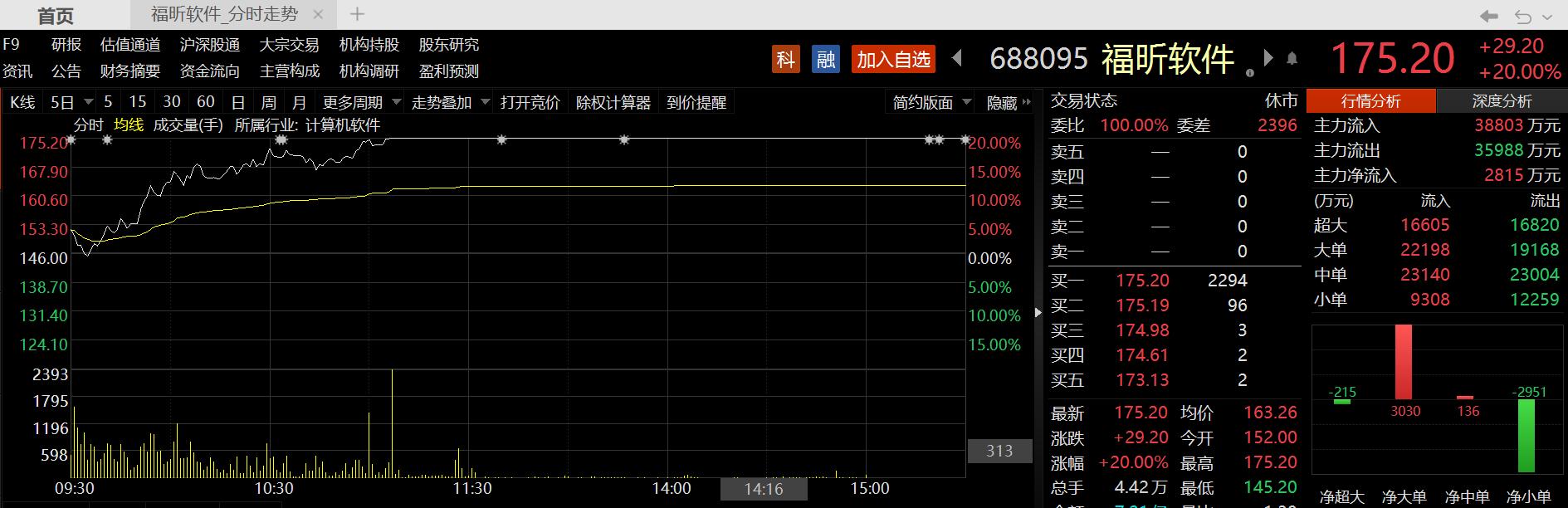Open 大宗交易 block trades
Screen dimensions: 1568x508
click(x=289, y=45)
